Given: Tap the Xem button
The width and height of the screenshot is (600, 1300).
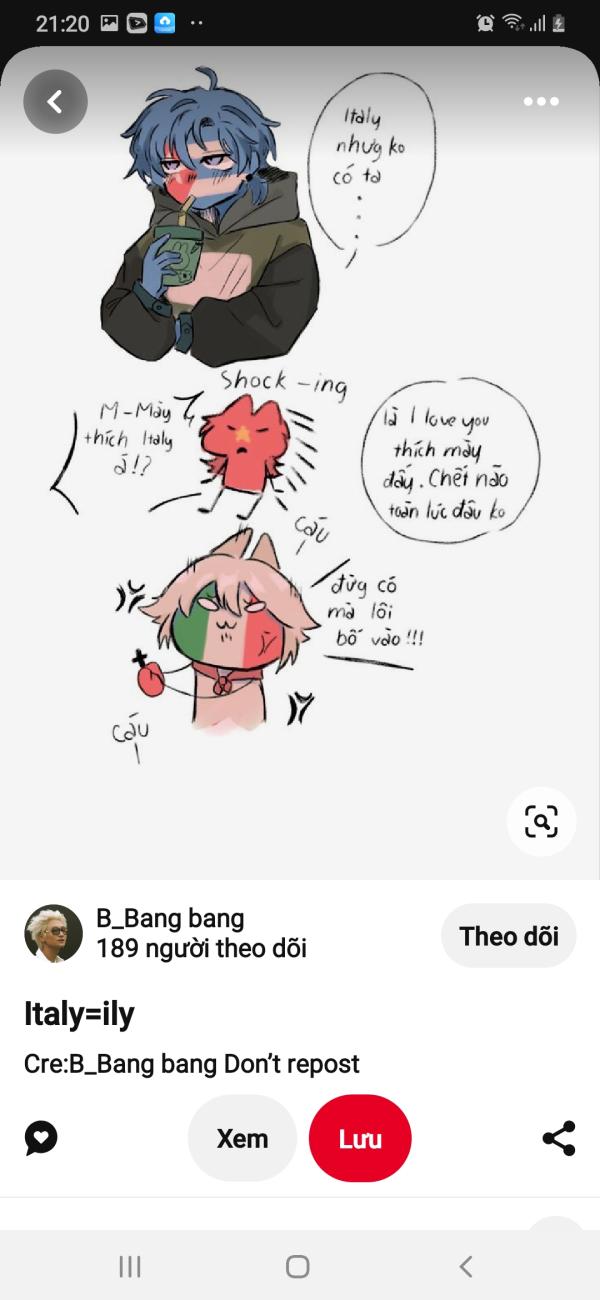Looking at the screenshot, I should pyautogui.click(x=242, y=1138).
